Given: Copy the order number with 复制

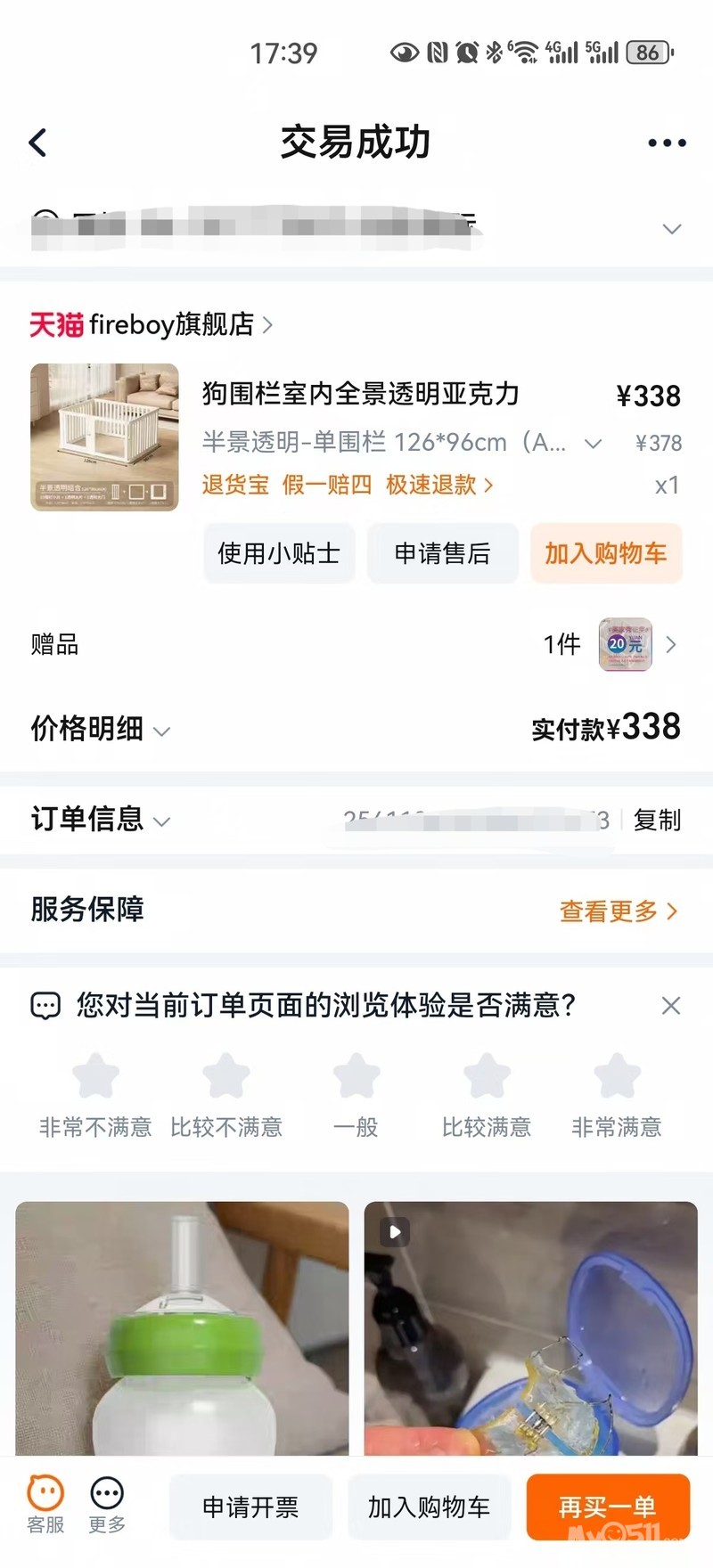Looking at the screenshot, I should [x=657, y=820].
